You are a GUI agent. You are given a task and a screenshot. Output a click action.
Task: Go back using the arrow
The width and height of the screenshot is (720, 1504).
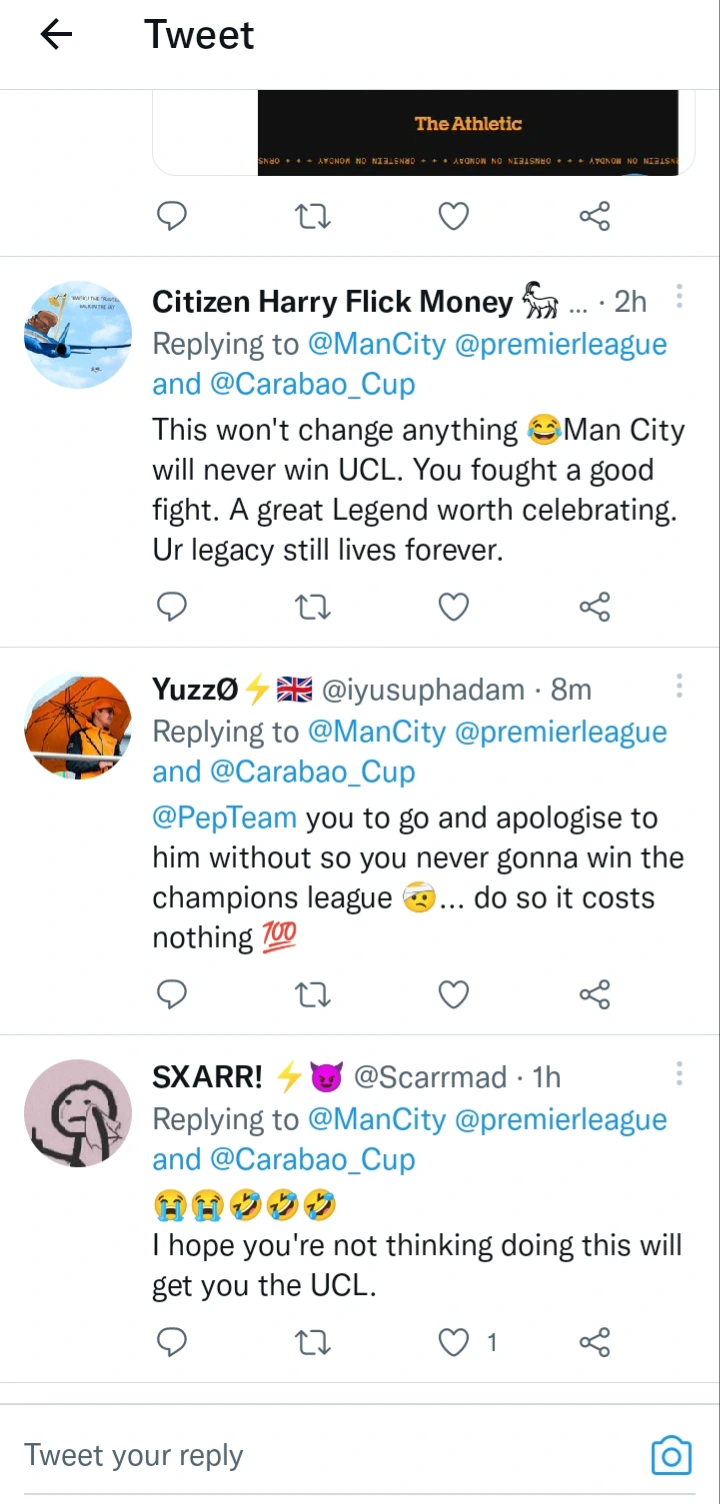point(56,35)
